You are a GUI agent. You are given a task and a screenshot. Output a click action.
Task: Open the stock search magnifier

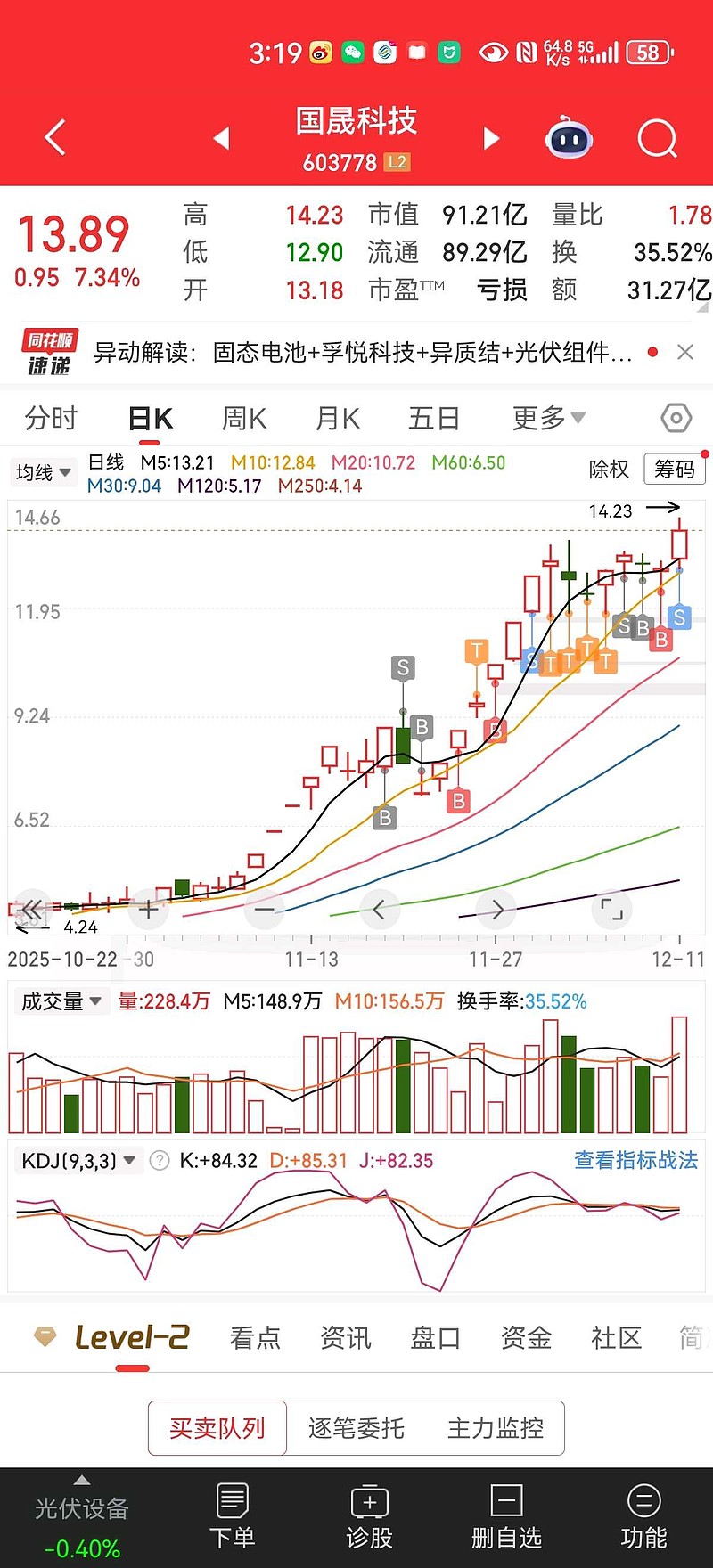(657, 138)
